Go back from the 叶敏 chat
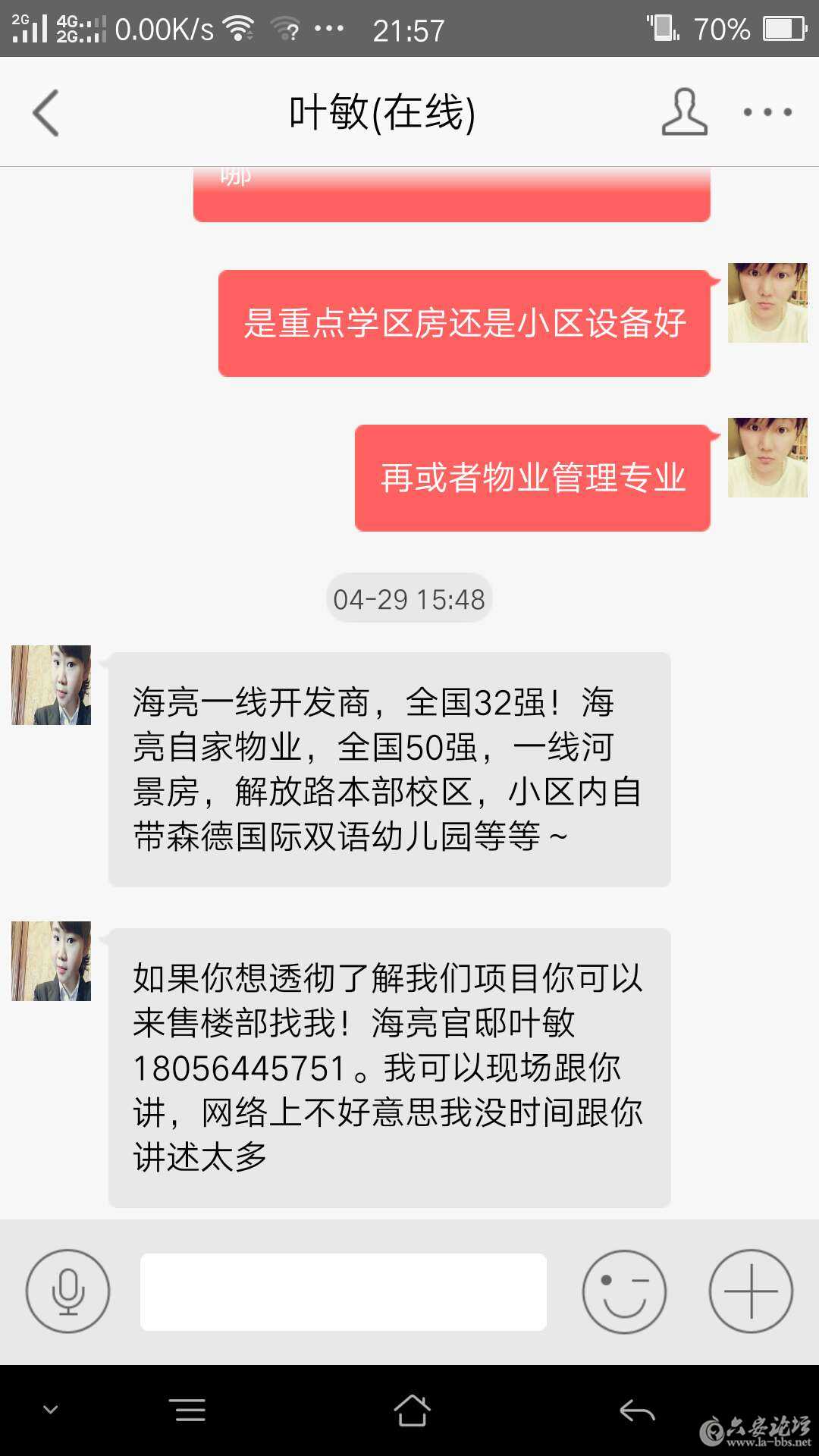 coord(46,113)
